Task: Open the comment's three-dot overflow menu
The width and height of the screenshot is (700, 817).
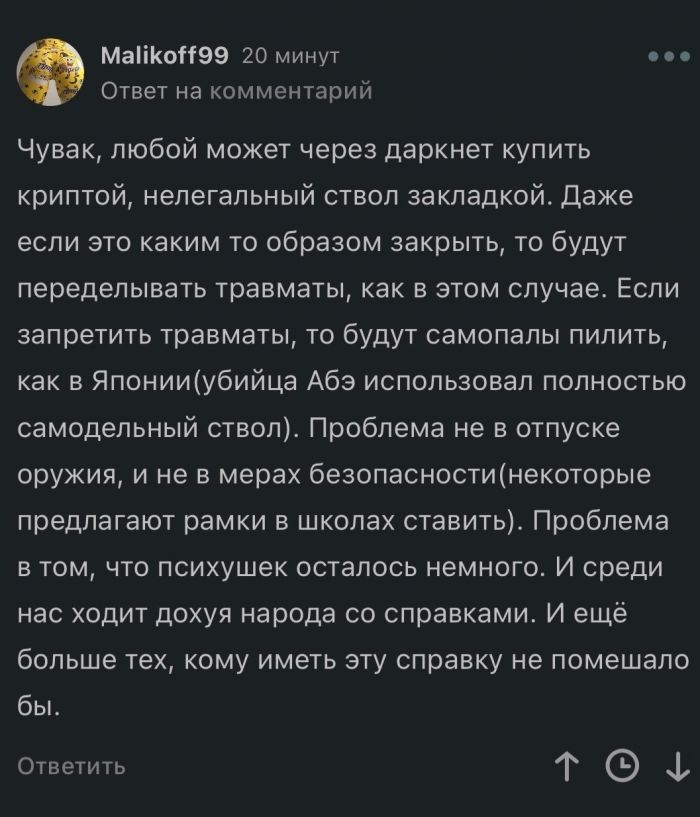Action: point(669,56)
